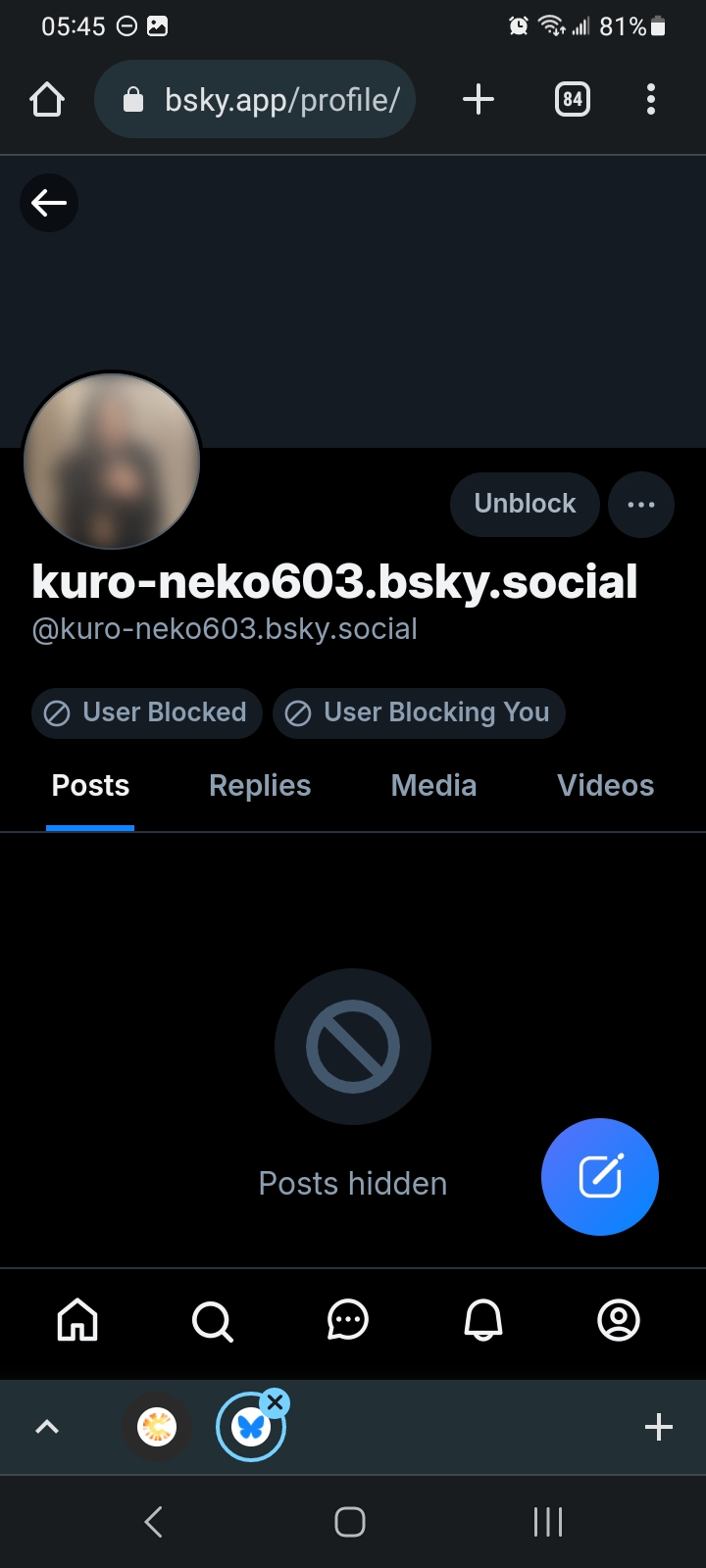Image resolution: width=706 pixels, height=1568 pixels.
Task: Tap the User Blocked chip
Action: 147,712
